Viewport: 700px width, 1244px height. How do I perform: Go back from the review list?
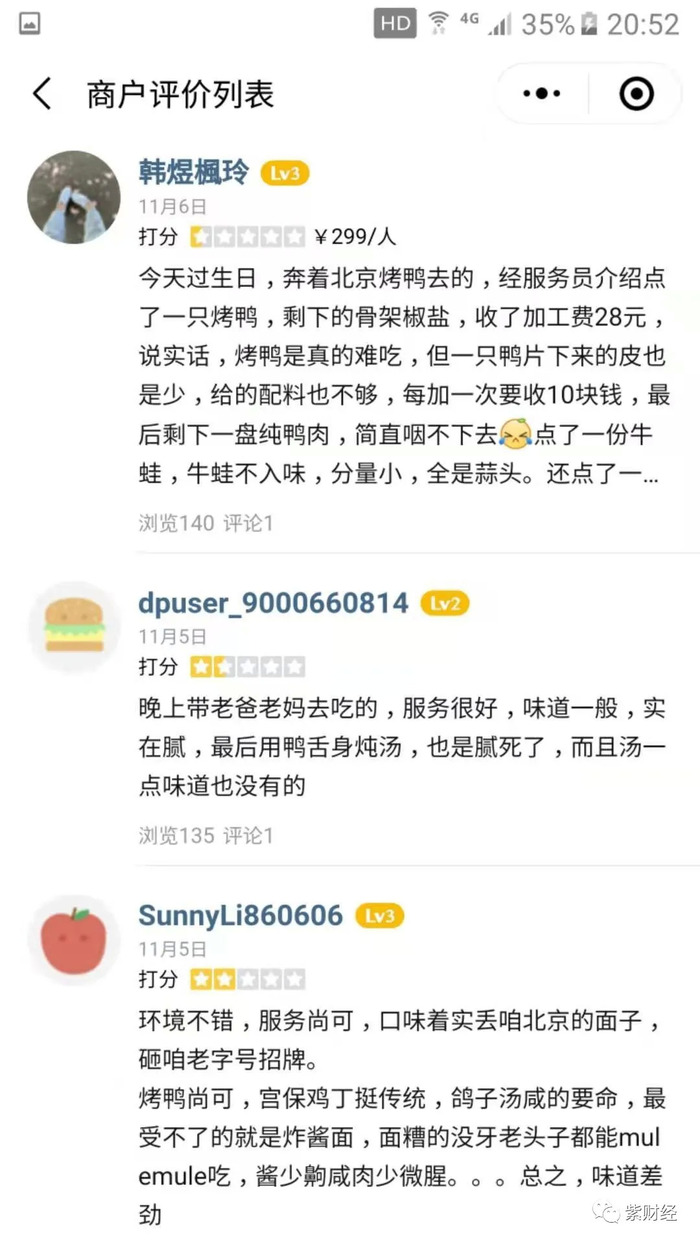click(x=41, y=94)
